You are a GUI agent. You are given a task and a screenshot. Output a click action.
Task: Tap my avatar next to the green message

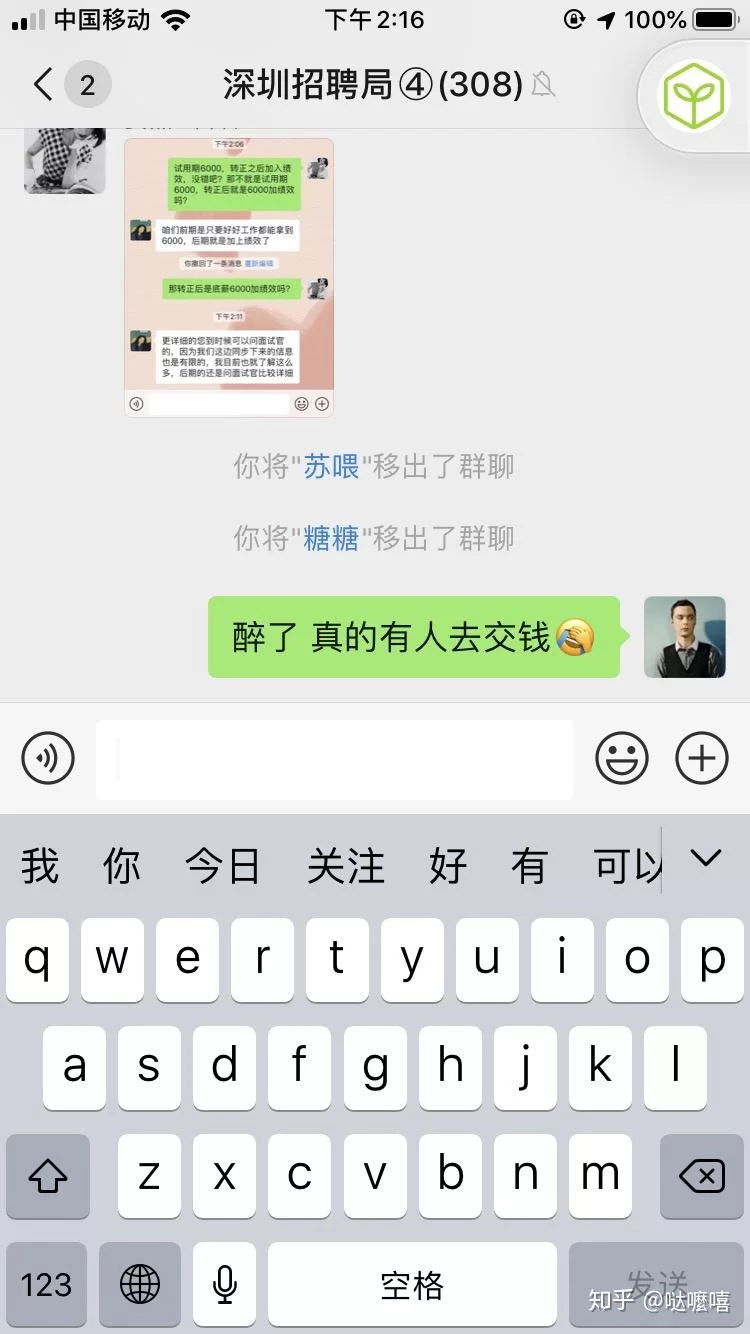click(684, 637)
